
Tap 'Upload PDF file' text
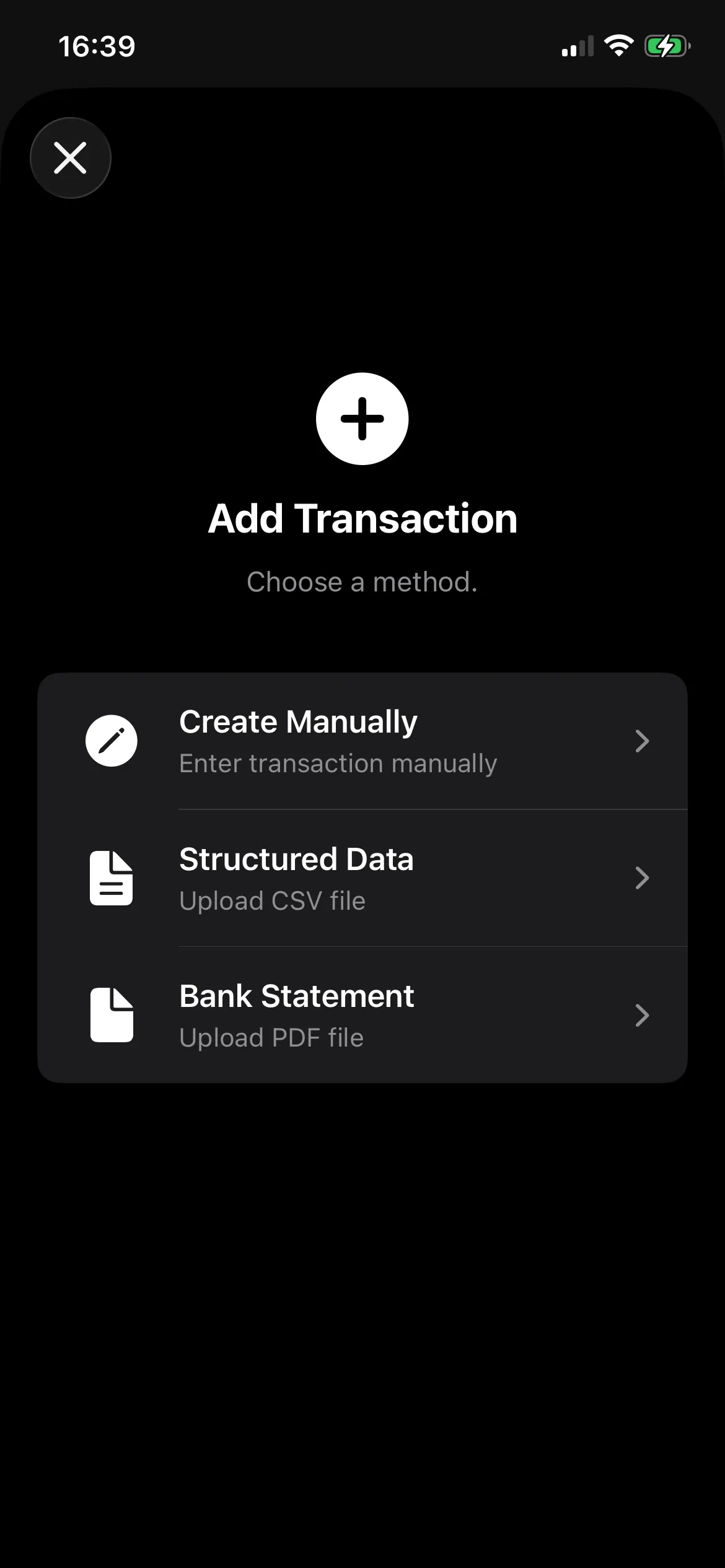[x=270, y=1037]
